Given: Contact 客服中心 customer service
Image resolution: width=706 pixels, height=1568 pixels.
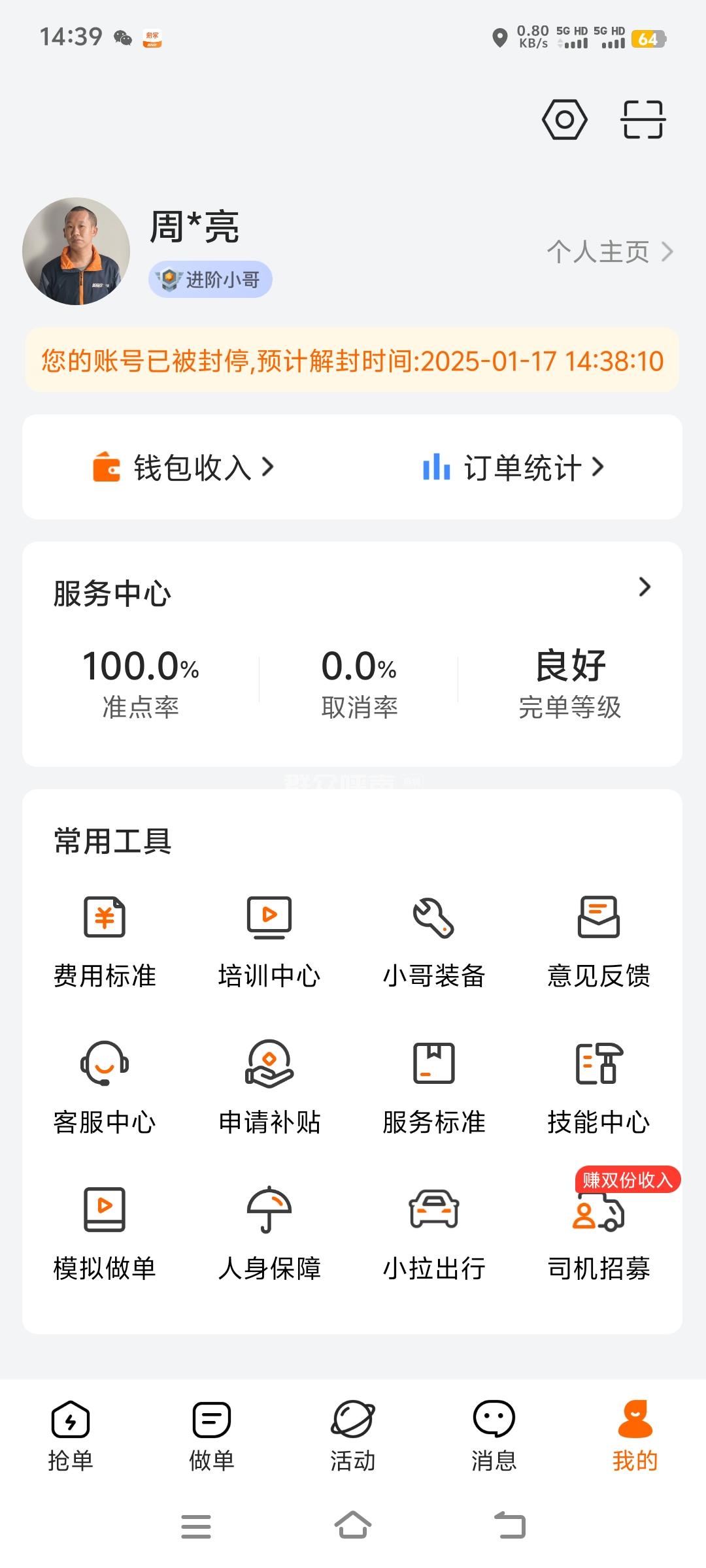Looking at the screenshot, I should 105,1086.
